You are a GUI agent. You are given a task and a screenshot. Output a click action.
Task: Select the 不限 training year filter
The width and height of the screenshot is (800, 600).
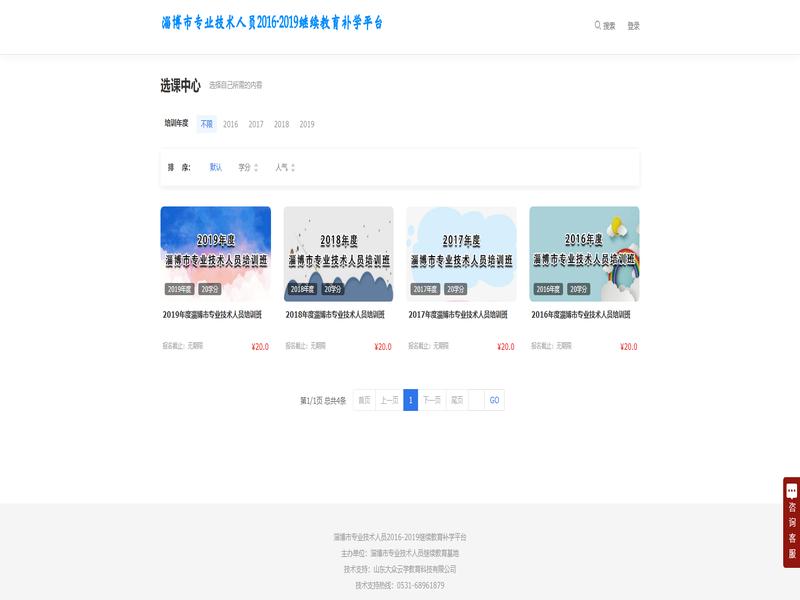coord(206,124)
